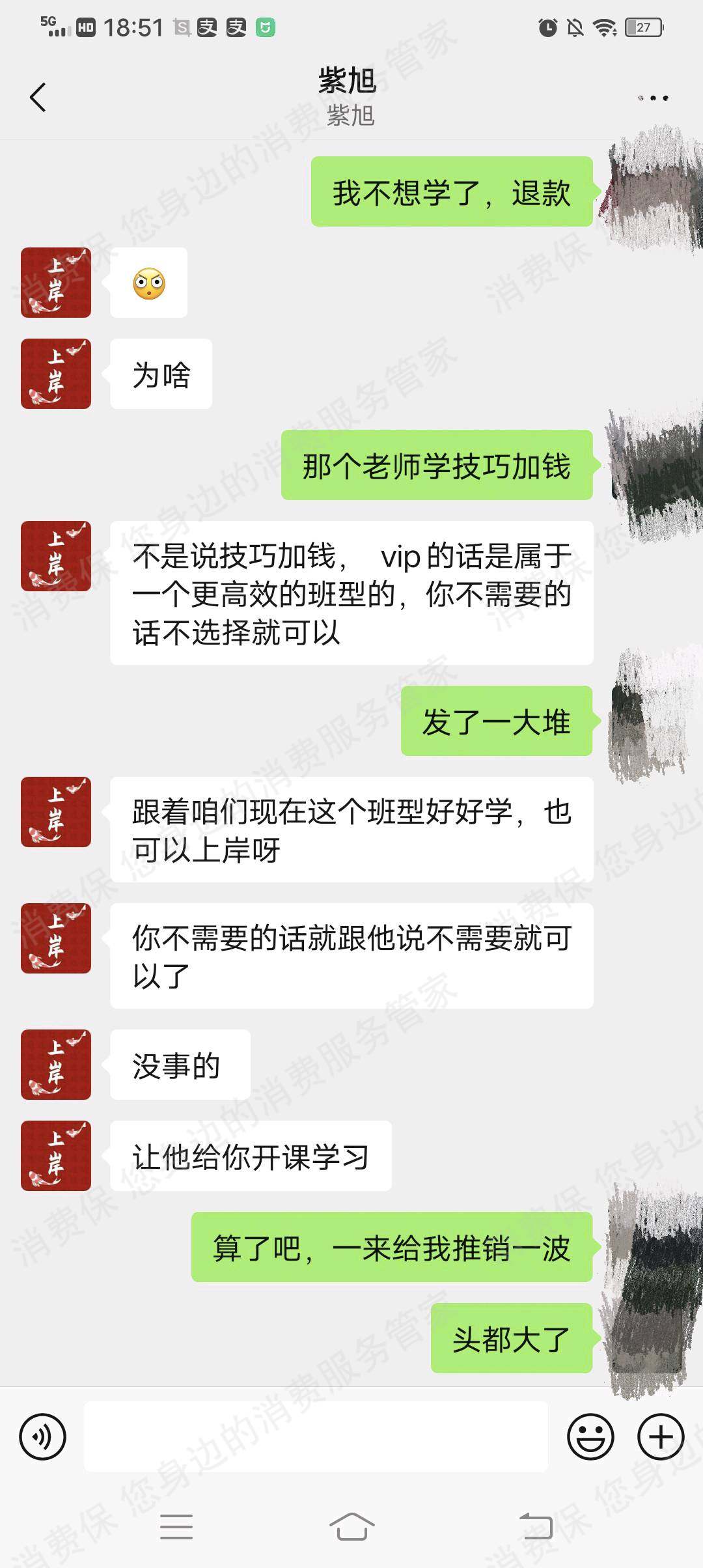This screenshot has width=703, height=1568.
Task: Open 上岸 contact avatar
Action: point(55,283)
